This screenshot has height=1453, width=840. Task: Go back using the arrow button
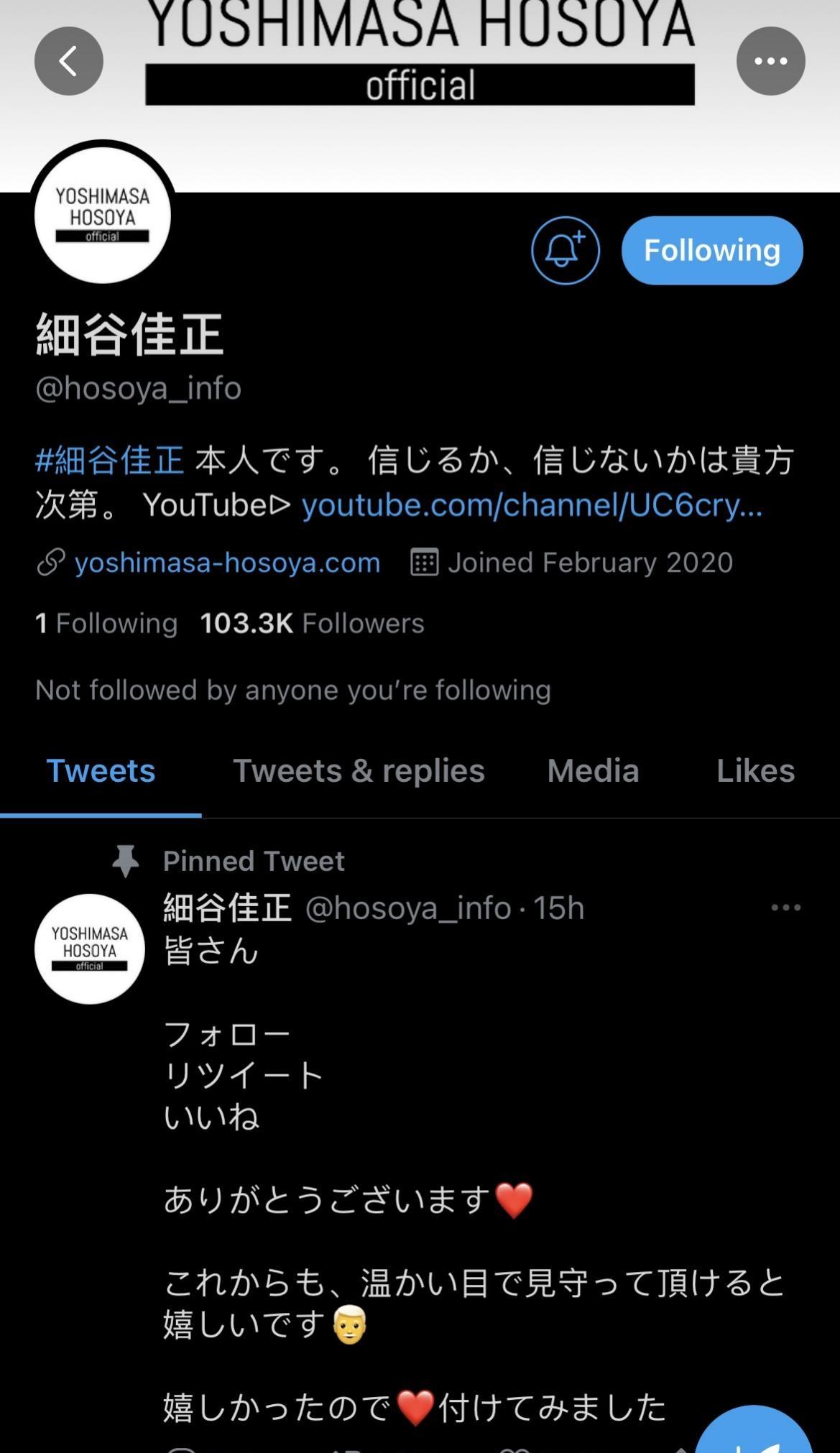point(69,61)
